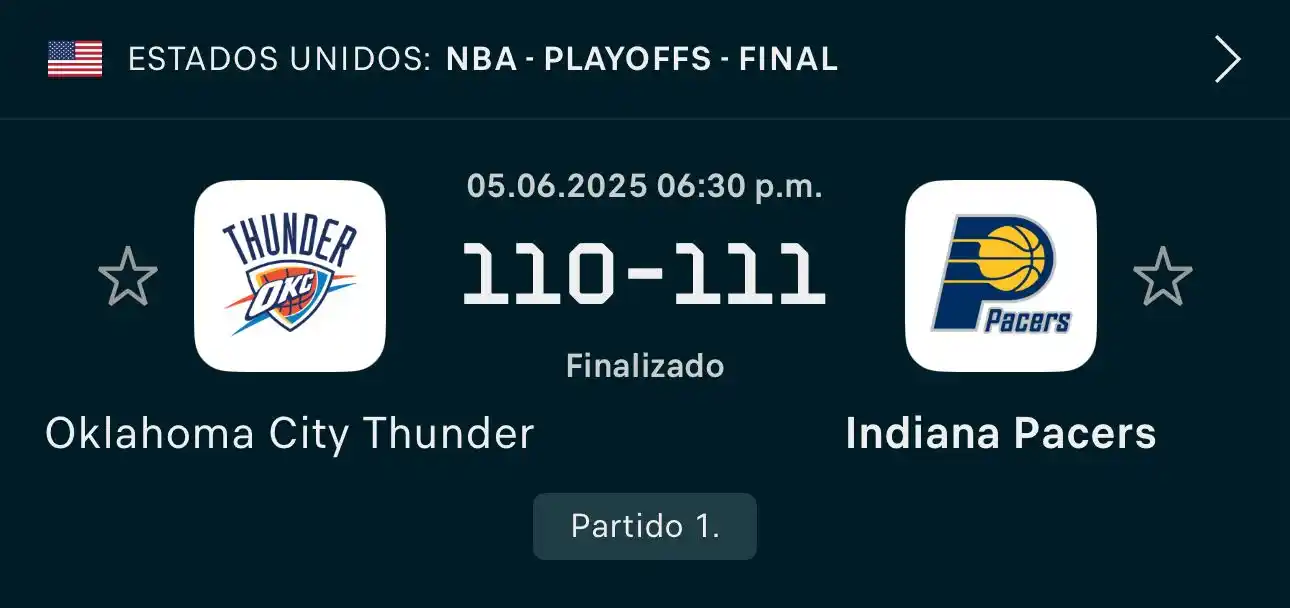Tap the chevron arrow beside the league header
This screenshot has height=608, width=1290.
(1227, 60)
